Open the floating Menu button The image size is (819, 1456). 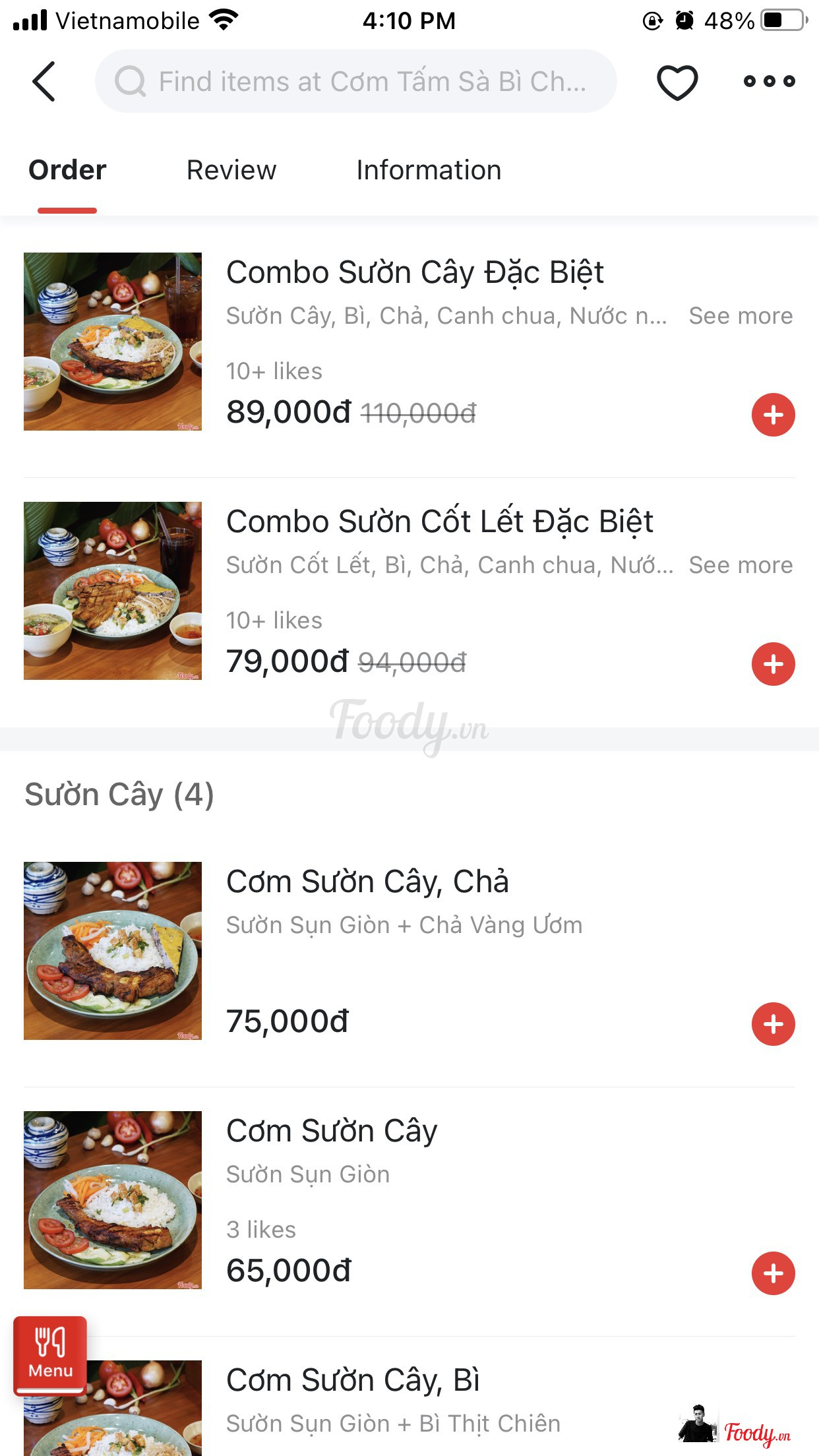point(50,1356)
